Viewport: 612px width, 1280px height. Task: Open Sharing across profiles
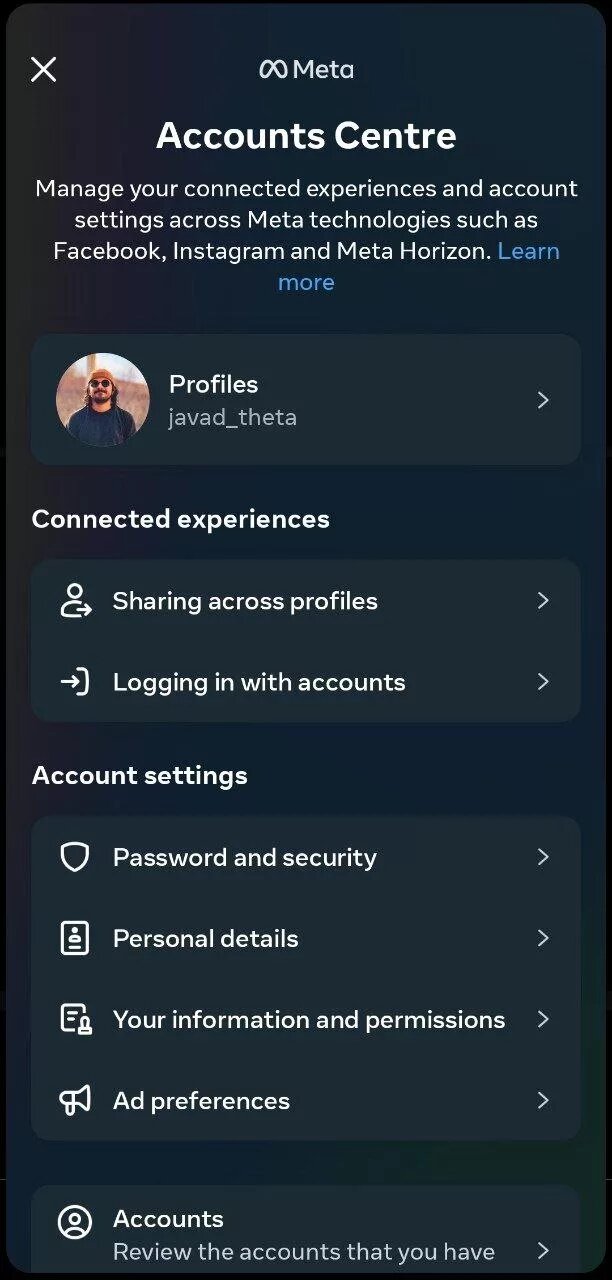tap(306, 601)
